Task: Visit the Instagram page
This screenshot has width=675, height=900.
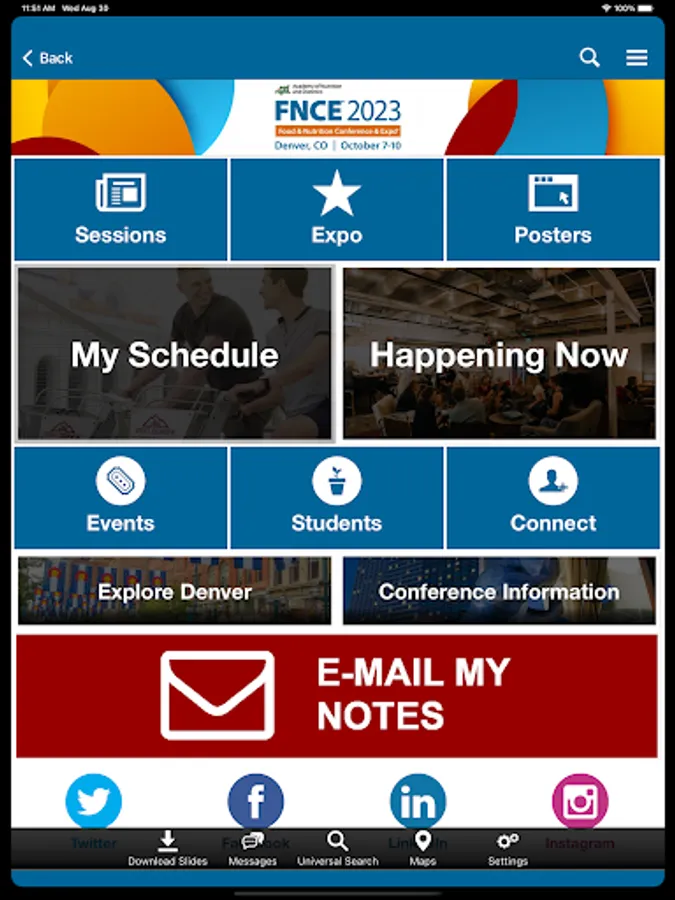Action: click(580, 801)
